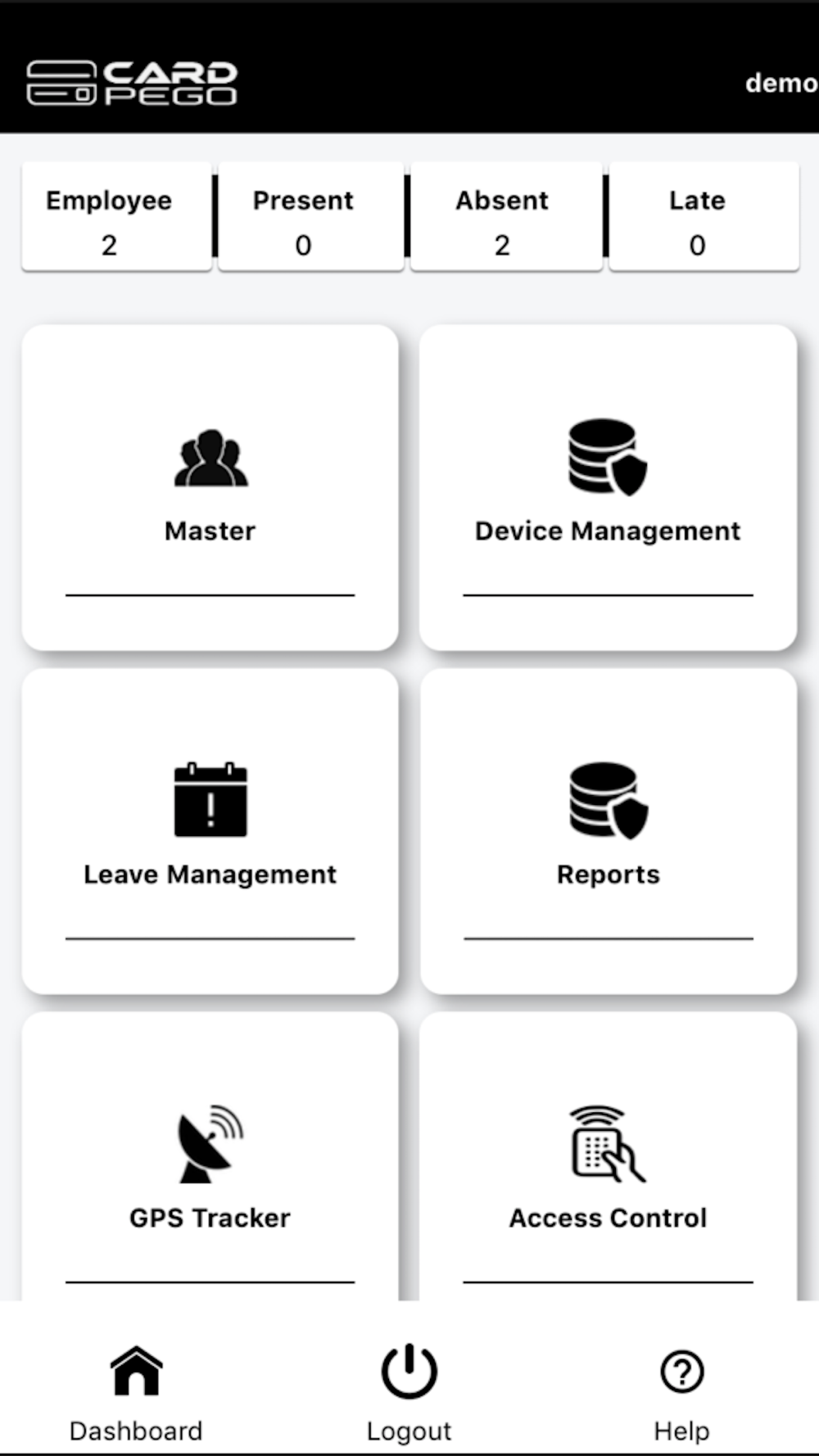View the Reports section
This screenshot has width=819, height=1456.
coord(608,830)
